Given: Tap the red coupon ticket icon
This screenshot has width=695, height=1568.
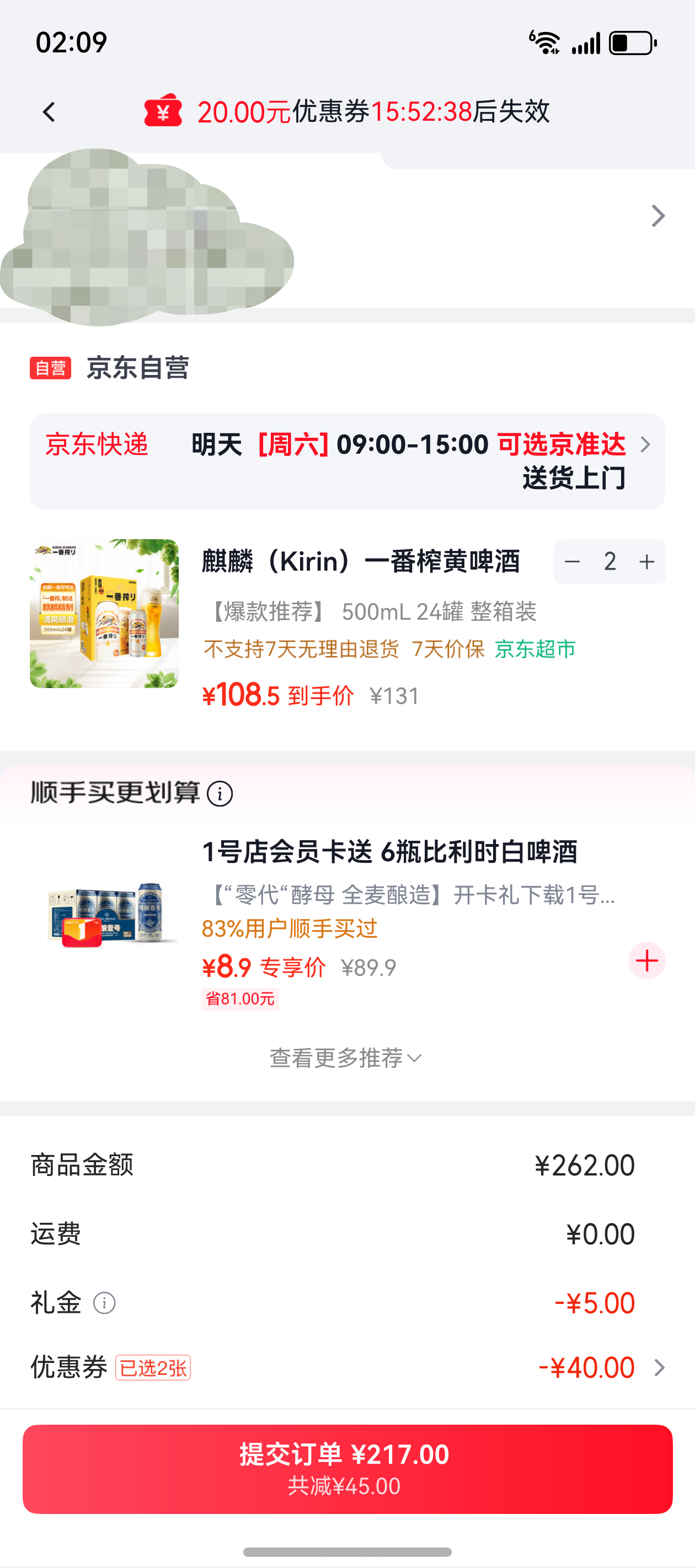Looking at the screenshot, I should (162, 112).
